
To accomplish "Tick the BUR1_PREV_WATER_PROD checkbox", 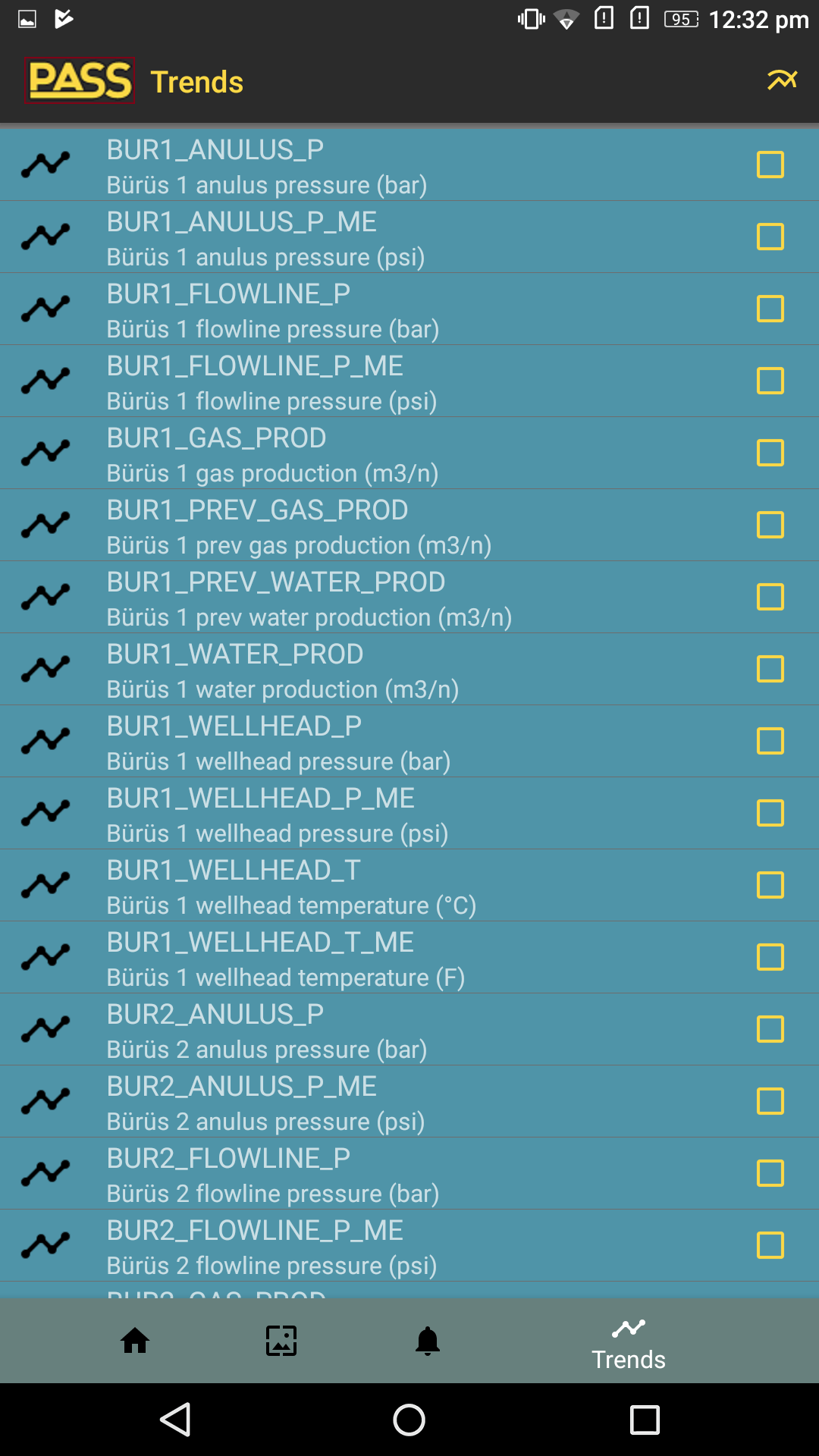I will click(770, 597).
